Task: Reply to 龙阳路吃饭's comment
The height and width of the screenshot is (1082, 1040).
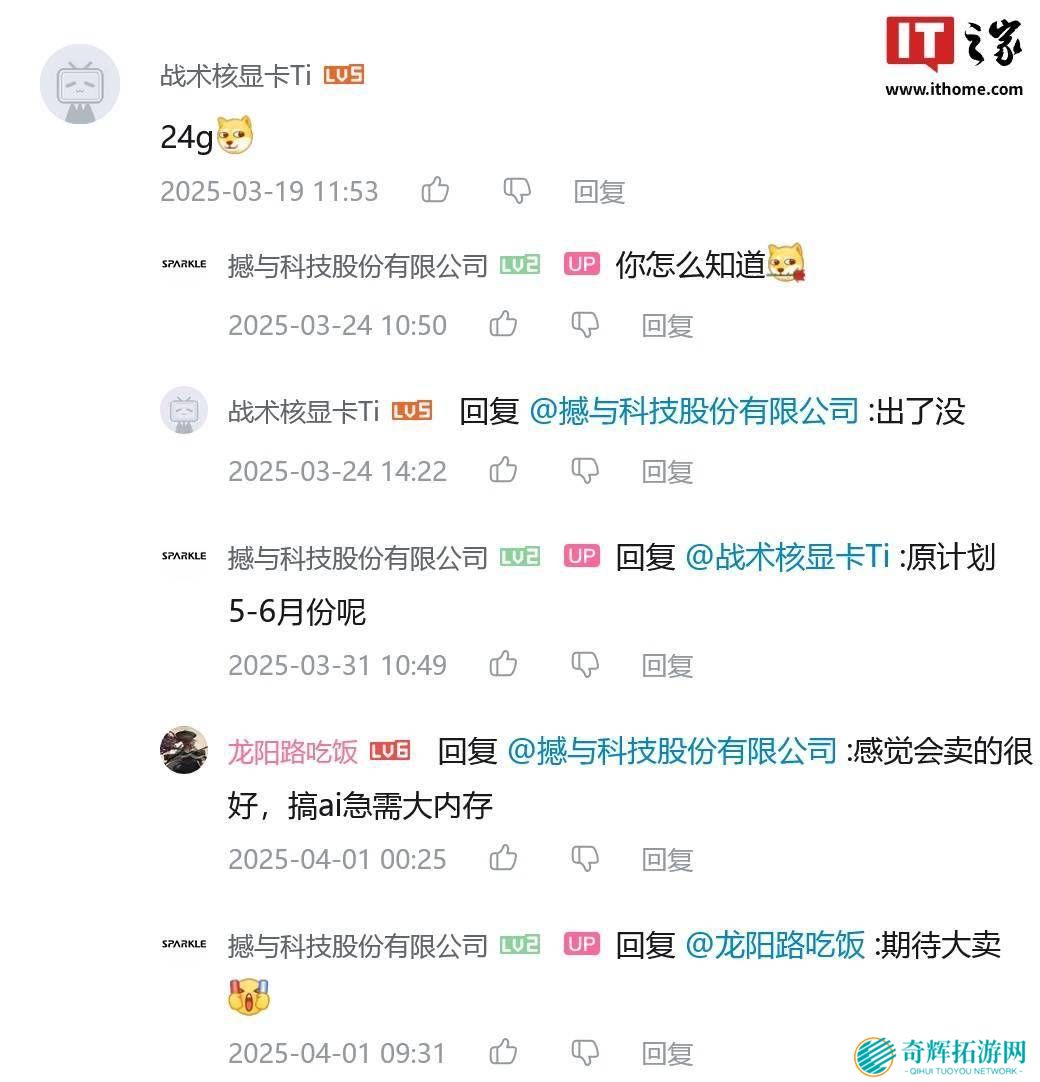Action: tap(667, 860)
